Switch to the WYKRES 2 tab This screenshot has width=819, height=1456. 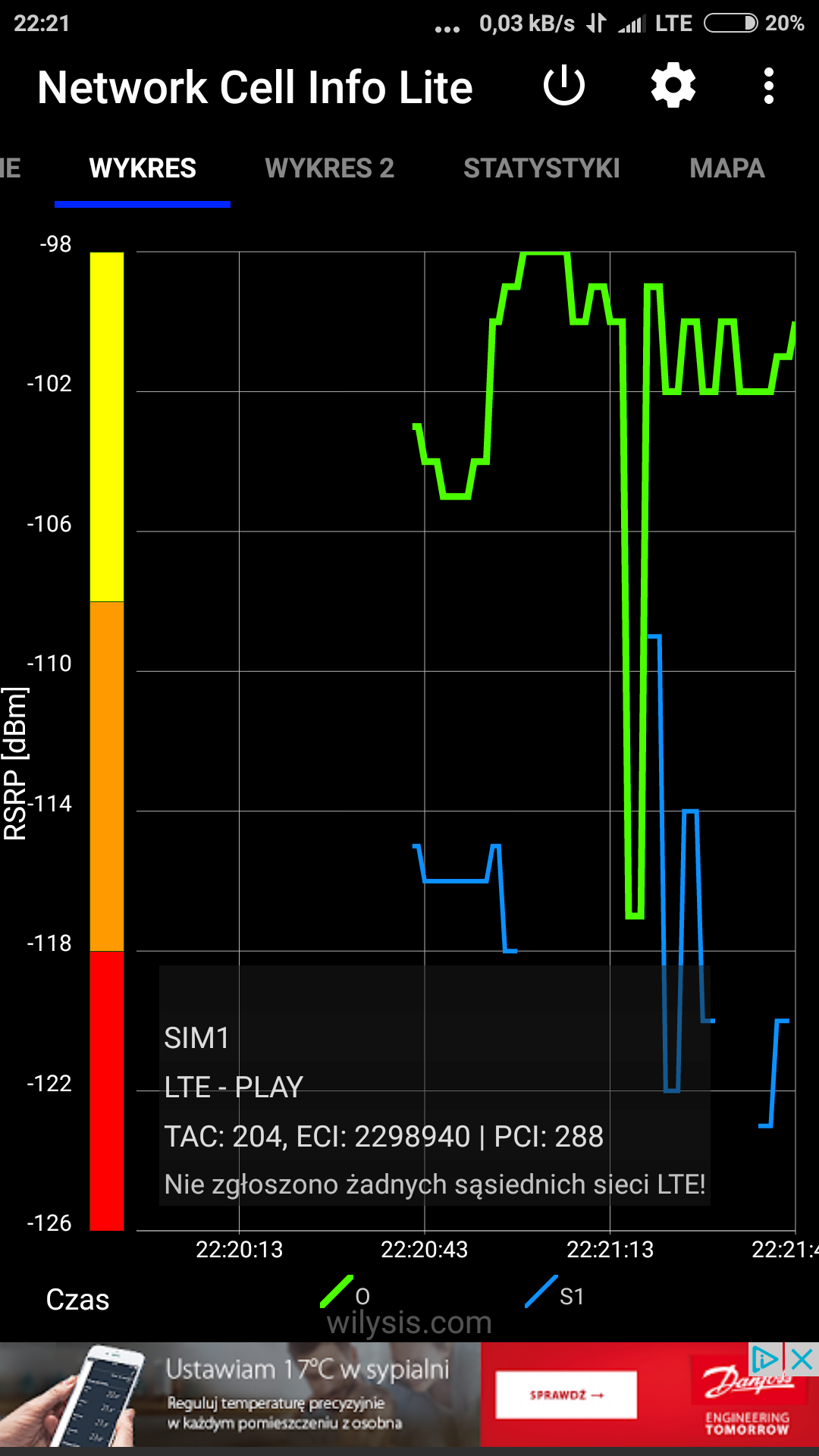330,168
